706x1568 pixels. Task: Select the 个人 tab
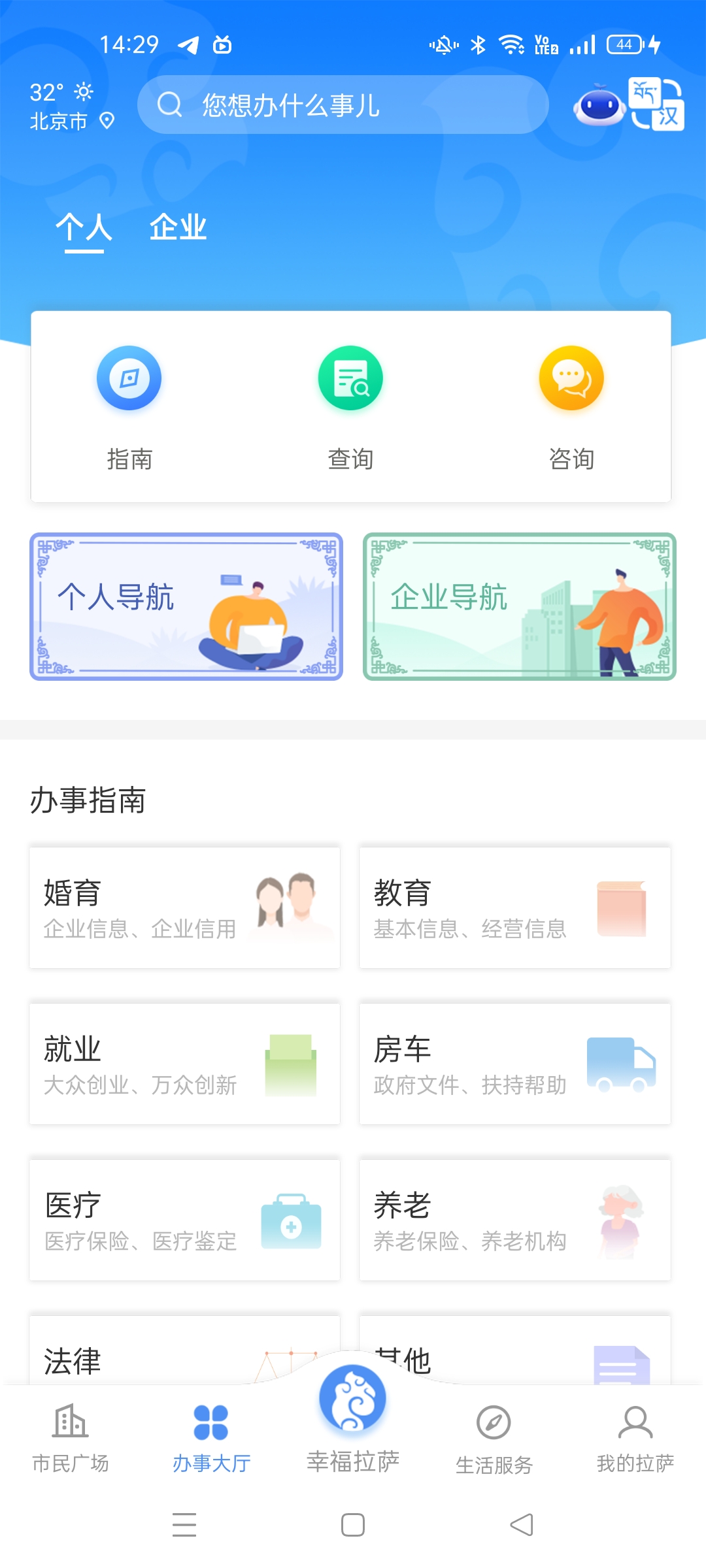click(84, 227)
